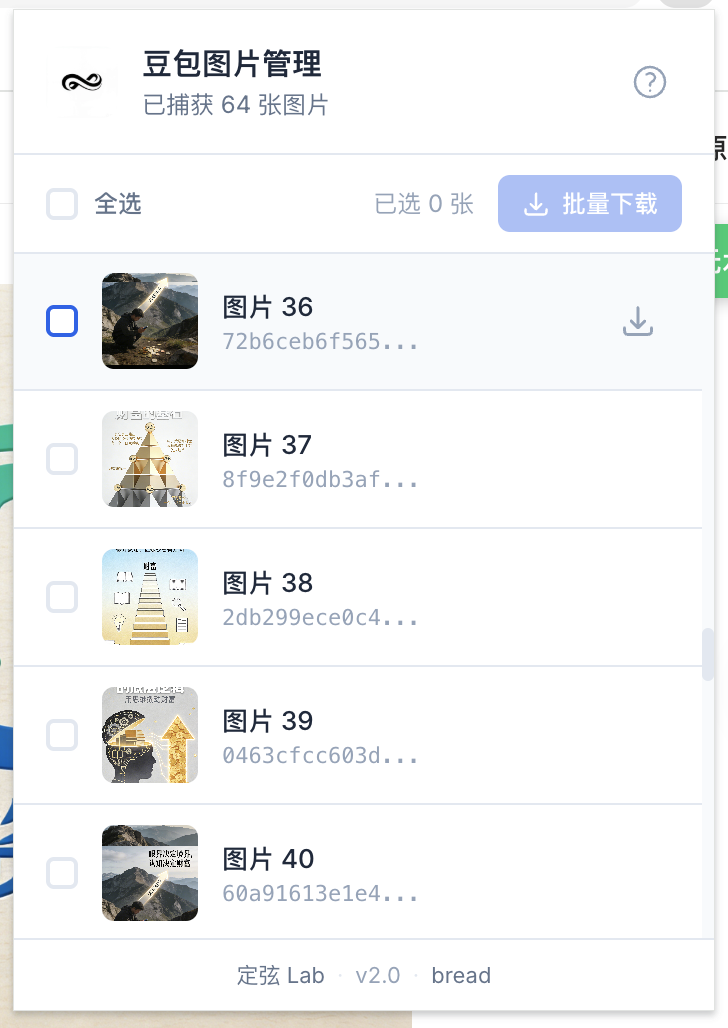Check the checkbox for 图片 39
The image size is (728, 1028).
click(x=62, y=735)
